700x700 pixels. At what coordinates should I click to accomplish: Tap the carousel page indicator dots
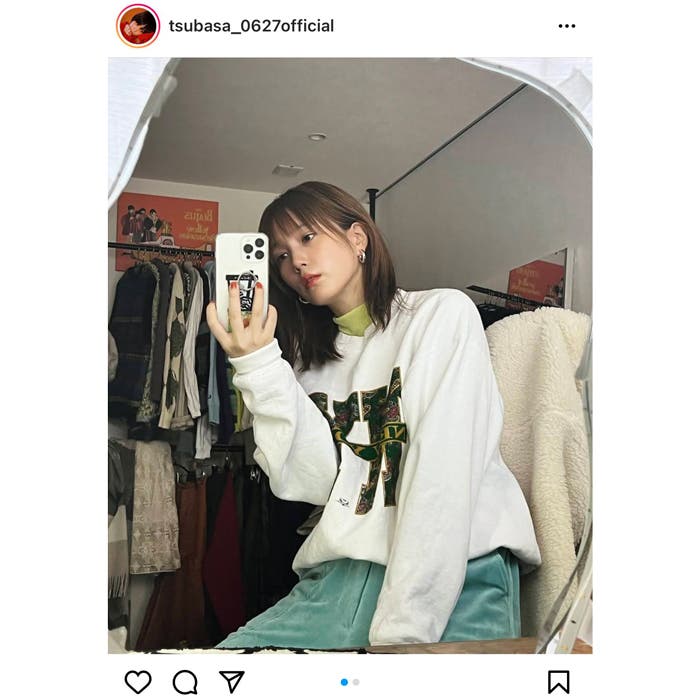pos(350,682)
